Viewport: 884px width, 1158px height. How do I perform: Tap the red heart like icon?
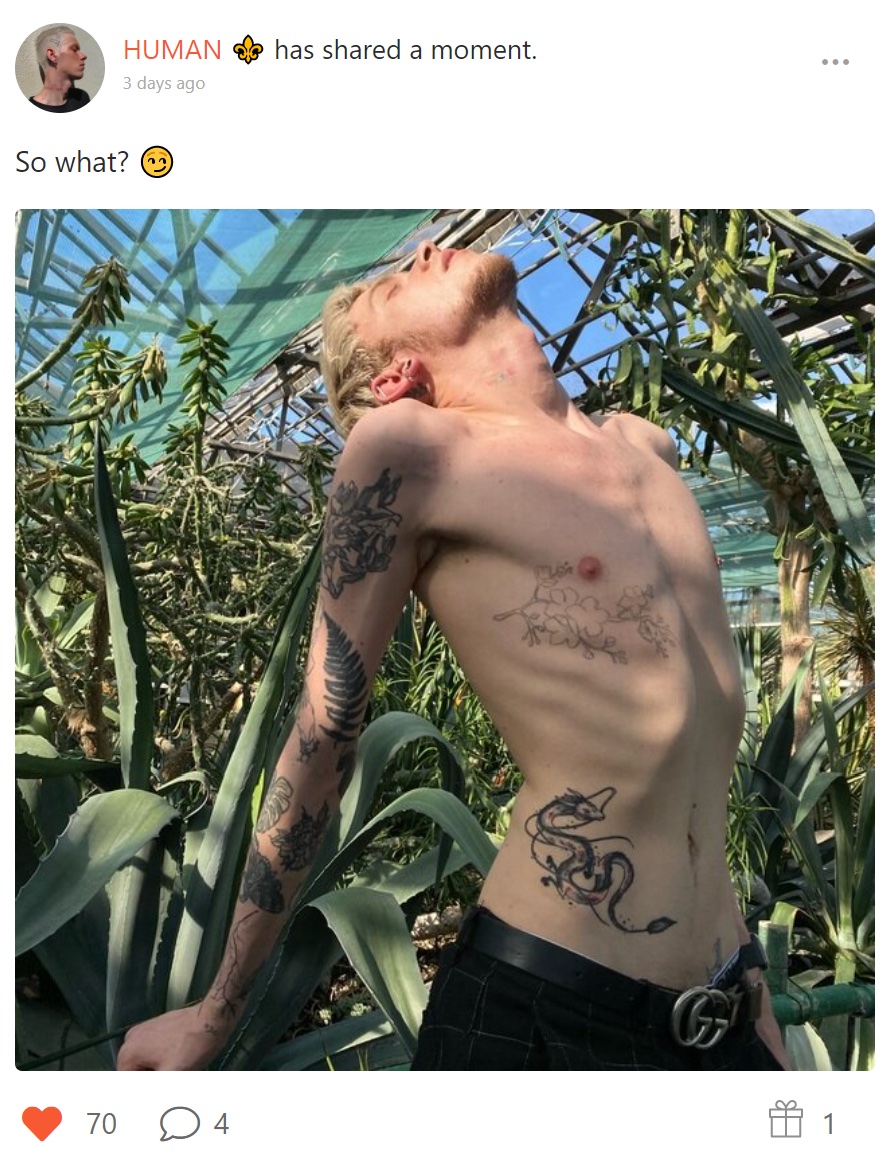point(41,1123)
